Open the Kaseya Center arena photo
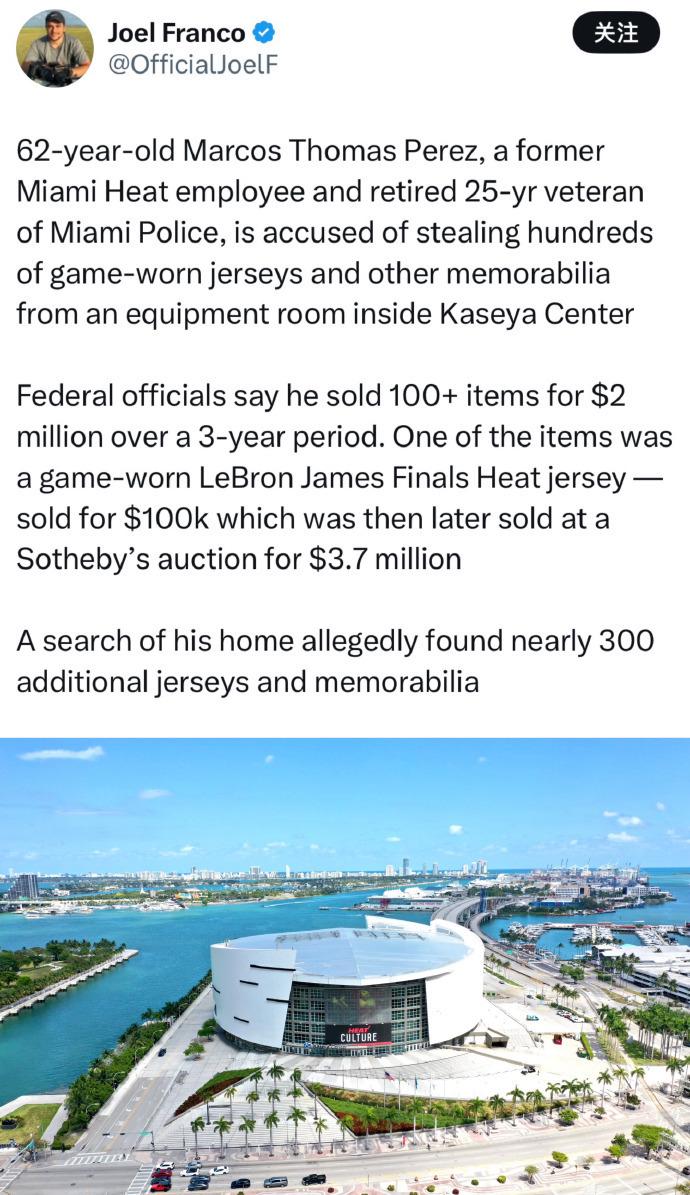This screenshot has width=690, height=1195. coord(345,965)
